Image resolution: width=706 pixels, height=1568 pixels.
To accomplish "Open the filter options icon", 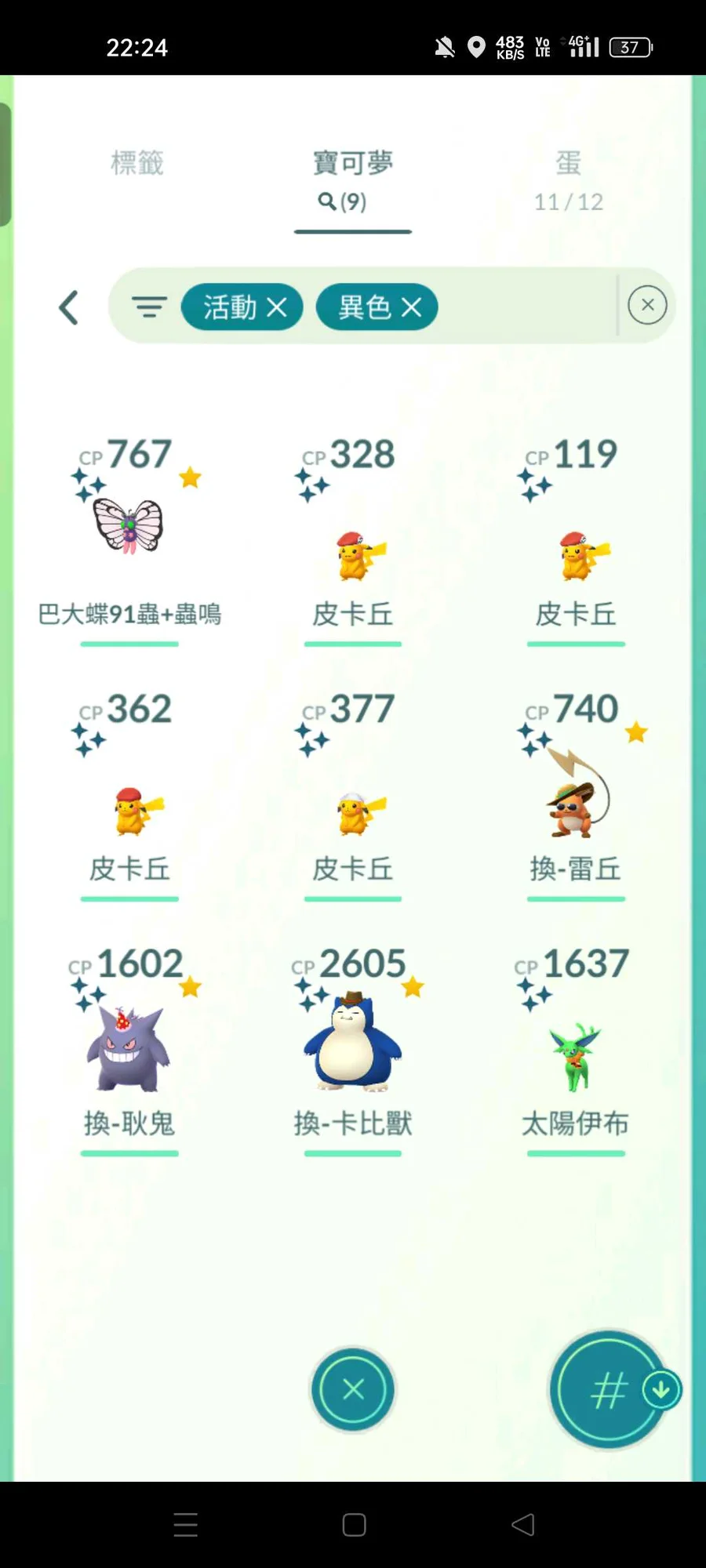I will [148, 307].
